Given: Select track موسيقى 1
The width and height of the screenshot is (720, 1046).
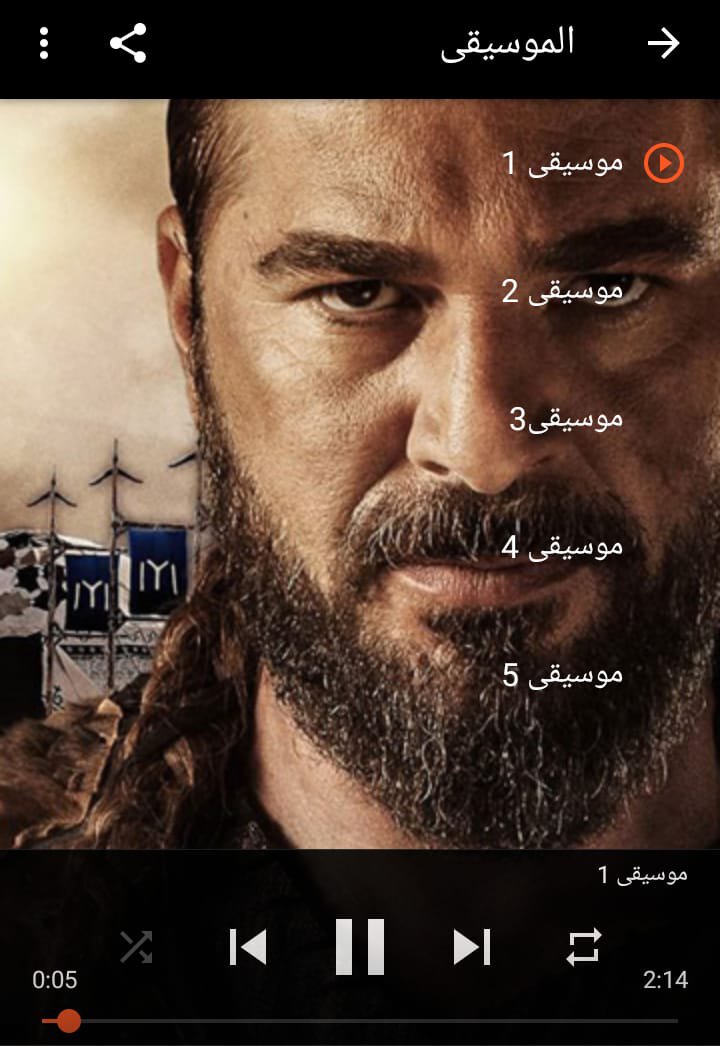Looking at the screenshot, I should [563, 162].
